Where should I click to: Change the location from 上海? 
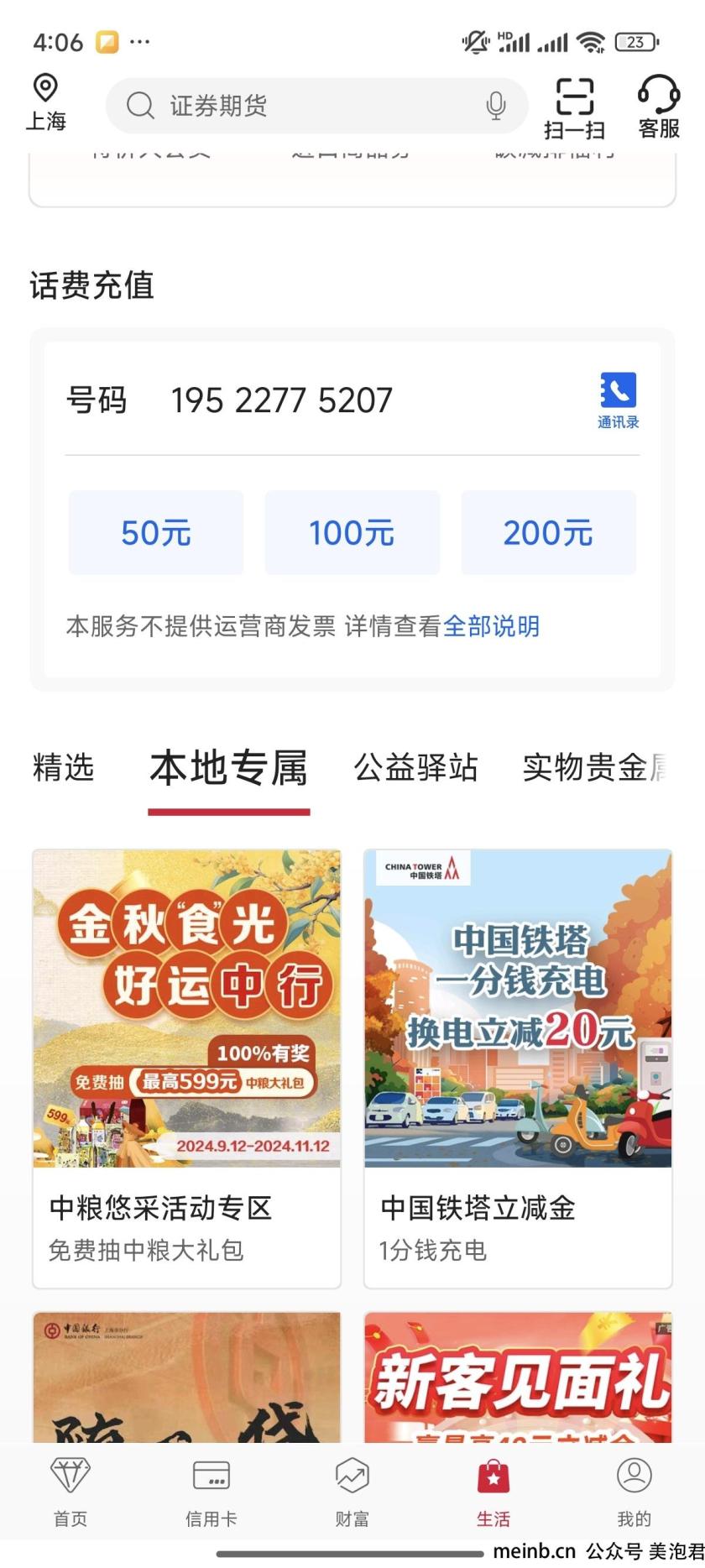click(45, 102)
